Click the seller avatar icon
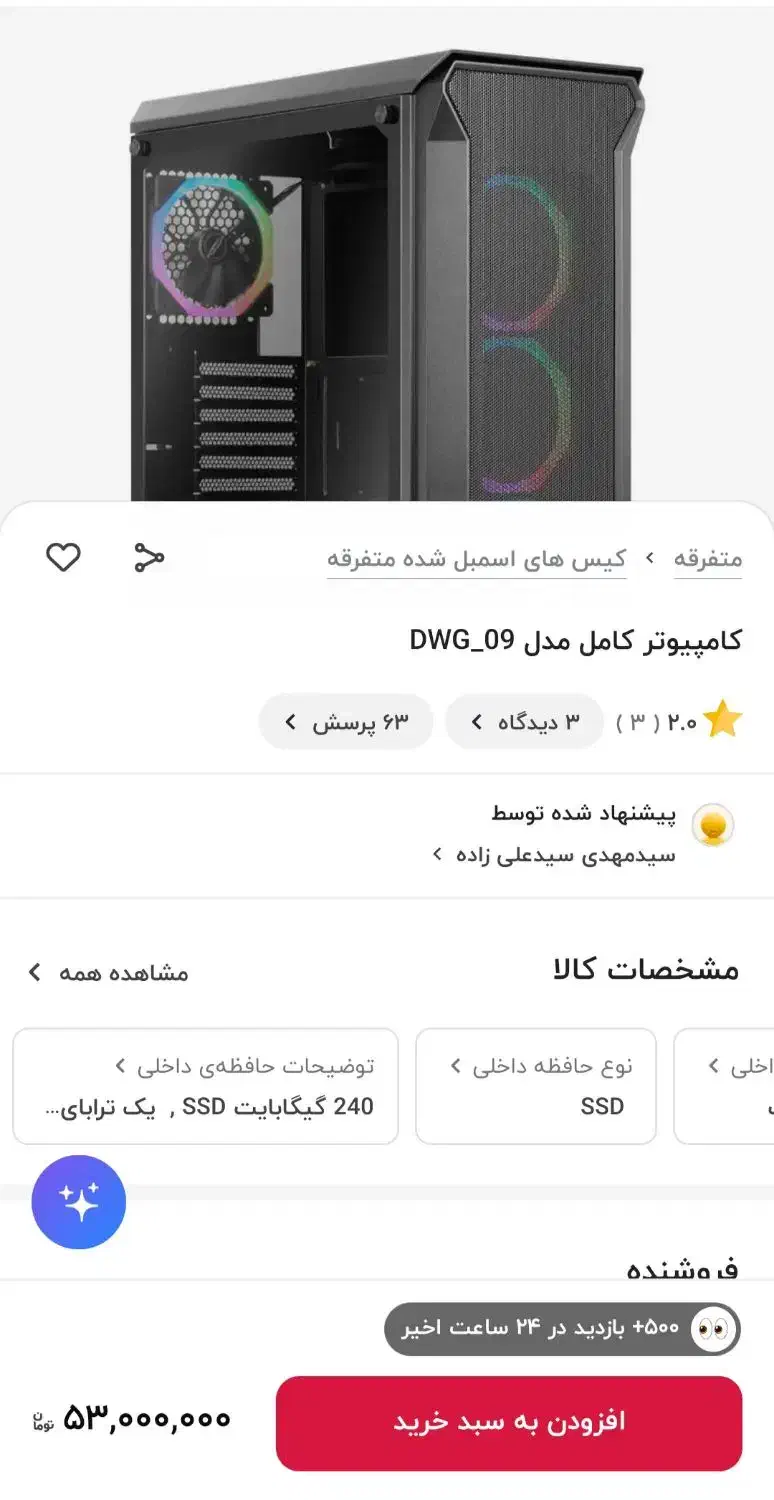 tap(713, 823)
